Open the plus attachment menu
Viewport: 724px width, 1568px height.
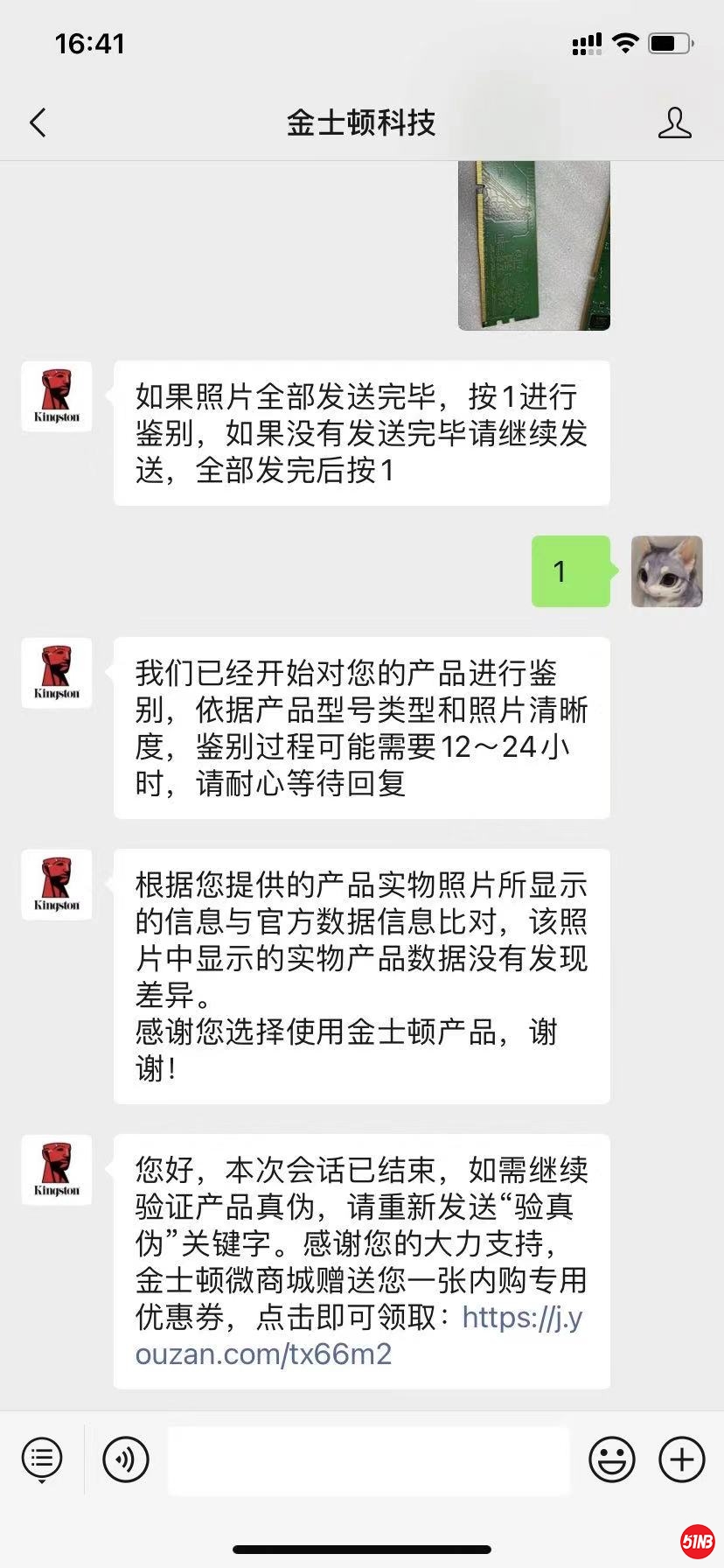pyautogui.click(x=681, y=1459)
